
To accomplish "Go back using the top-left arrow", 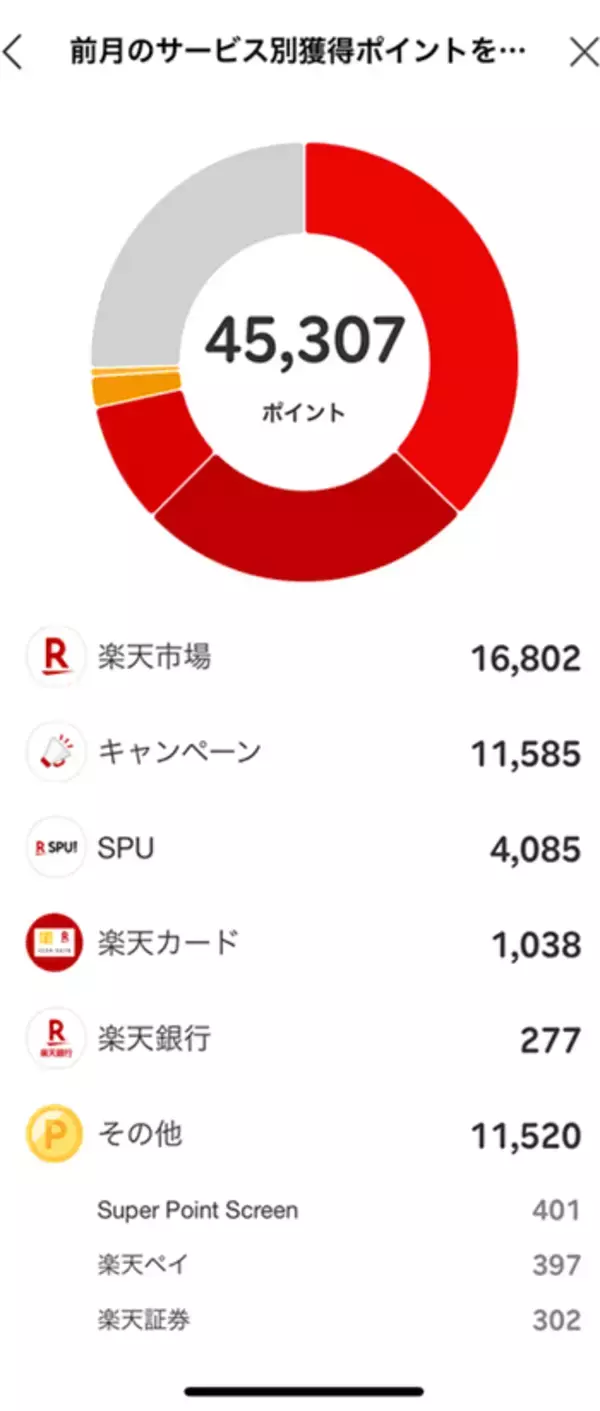I will pyautogui.click(x=13, y=52).
